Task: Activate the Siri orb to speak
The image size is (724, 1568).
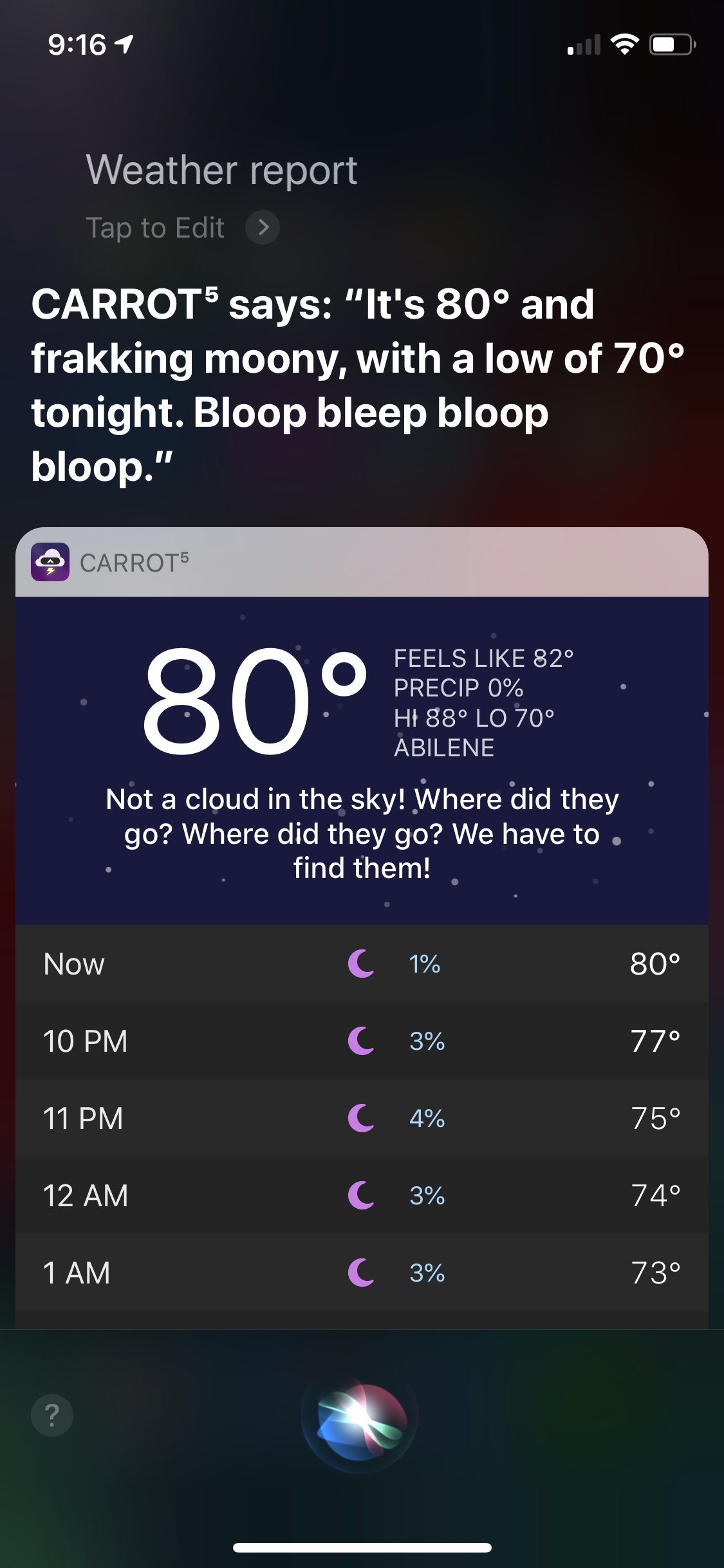Action: [360, 1418]
